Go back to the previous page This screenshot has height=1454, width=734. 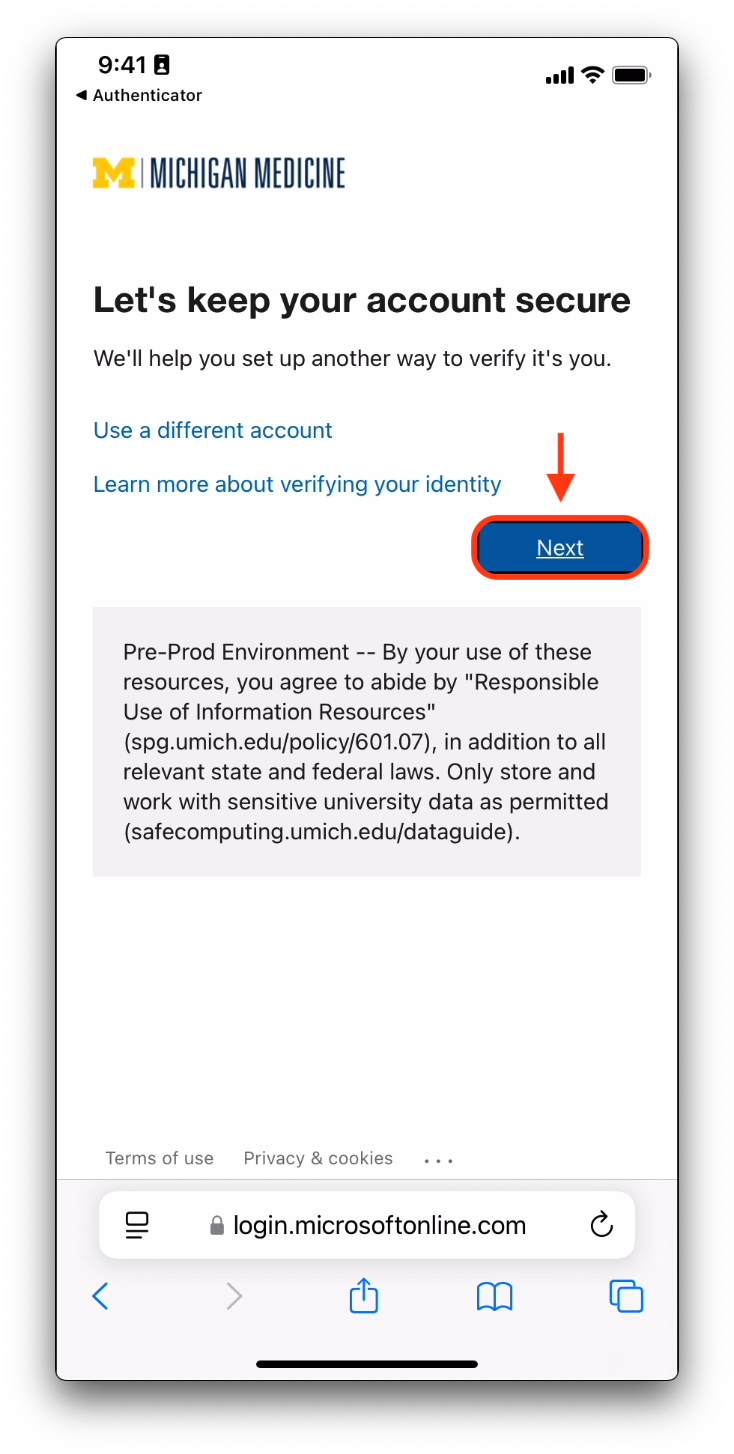click(x=100, y=1297)
